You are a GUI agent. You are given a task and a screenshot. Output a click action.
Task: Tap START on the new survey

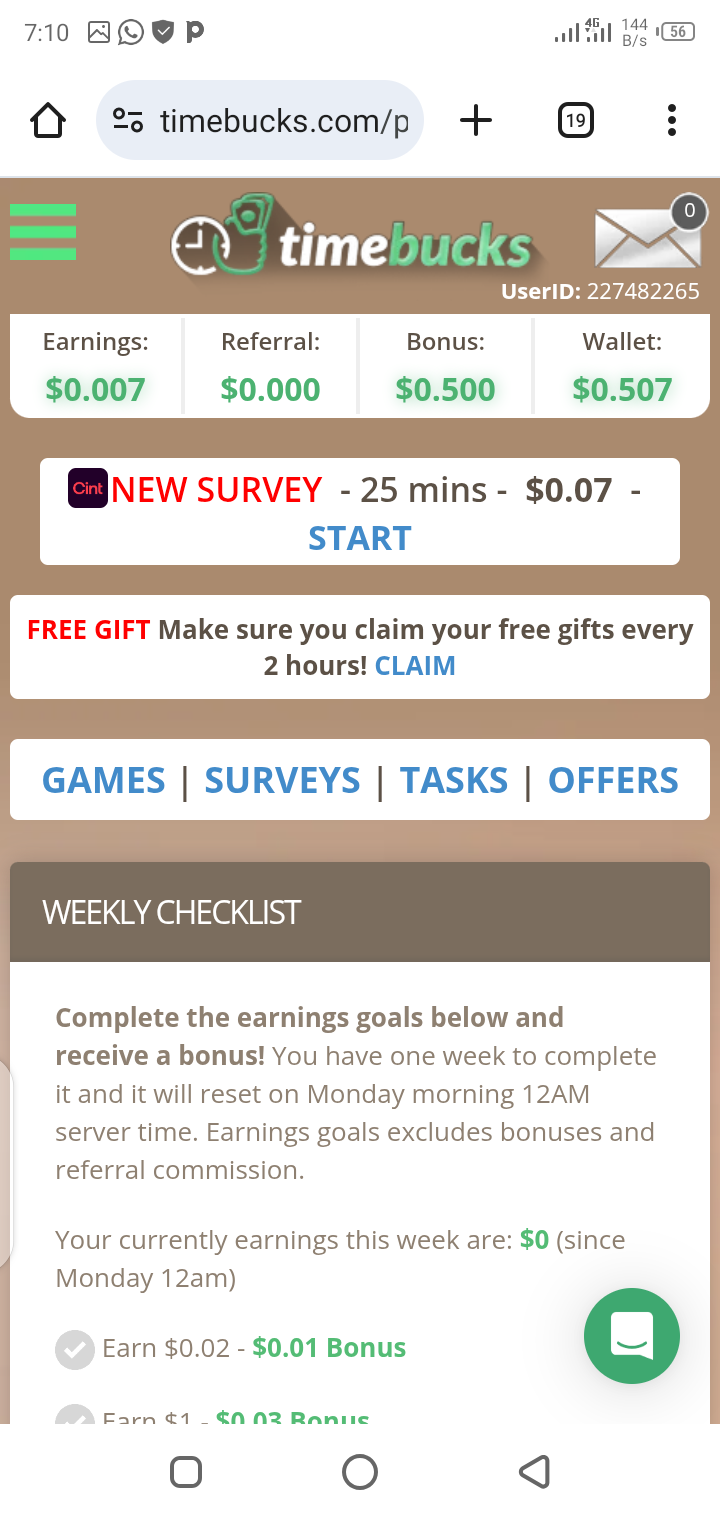359,538
